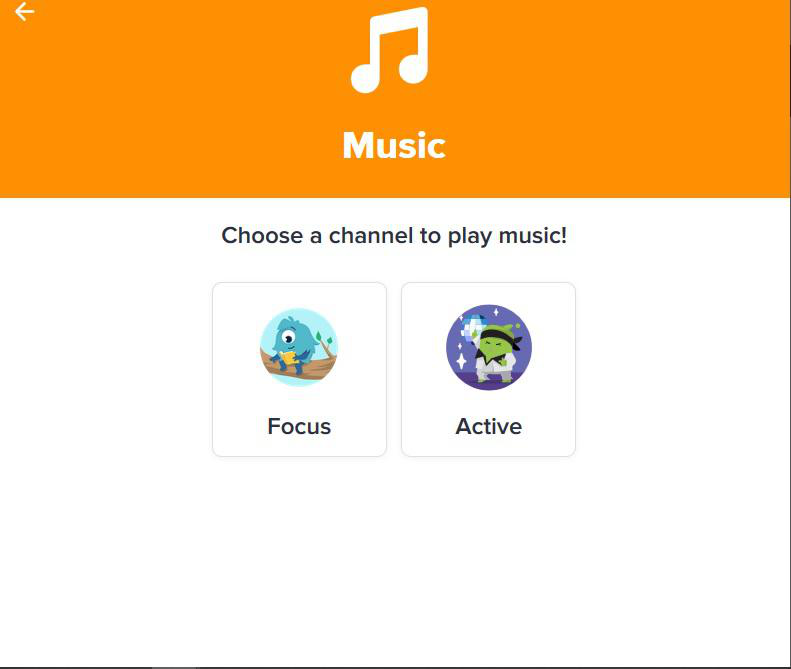This screenshot has height=669, width=791.
Task: Go back using the top arrow
Action: (24, 12)
